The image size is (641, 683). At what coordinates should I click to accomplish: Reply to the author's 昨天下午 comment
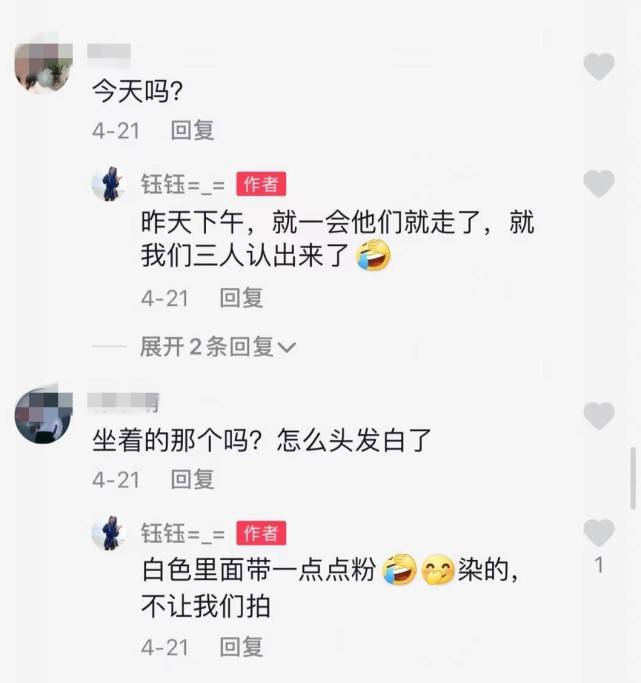tap(241, 297)
